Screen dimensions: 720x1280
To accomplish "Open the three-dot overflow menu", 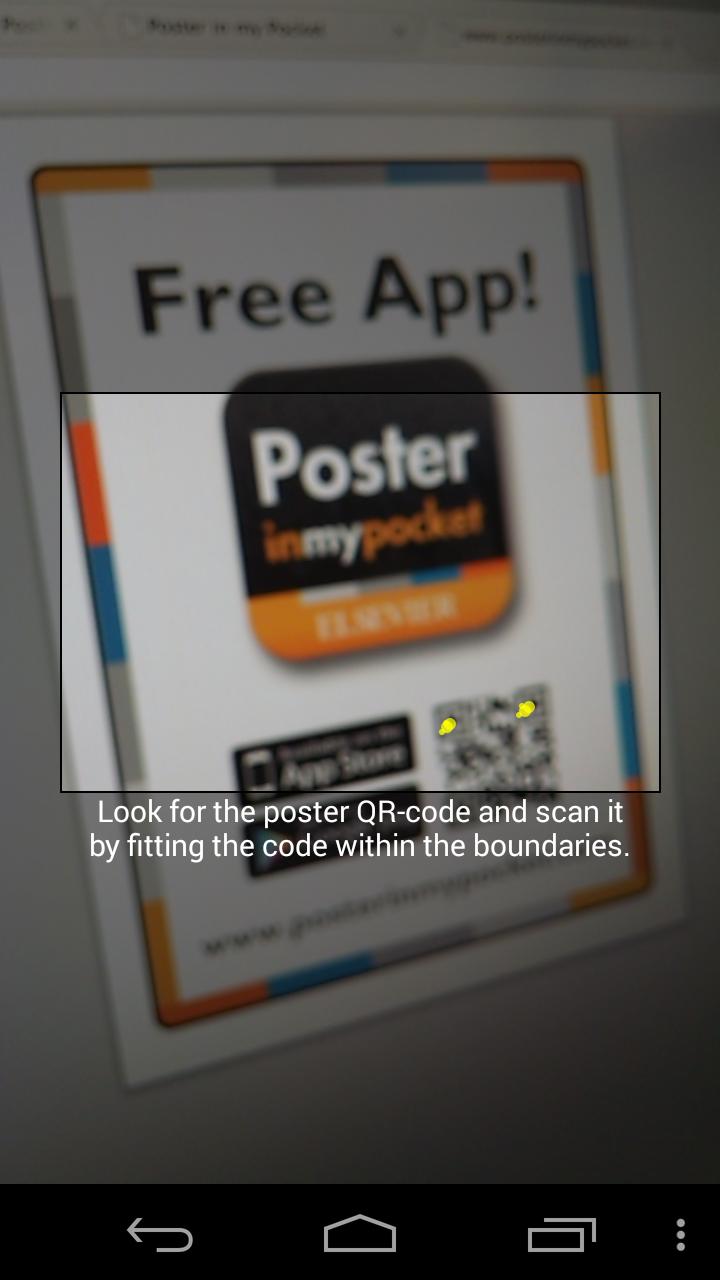I will [x=680, y=1234].
